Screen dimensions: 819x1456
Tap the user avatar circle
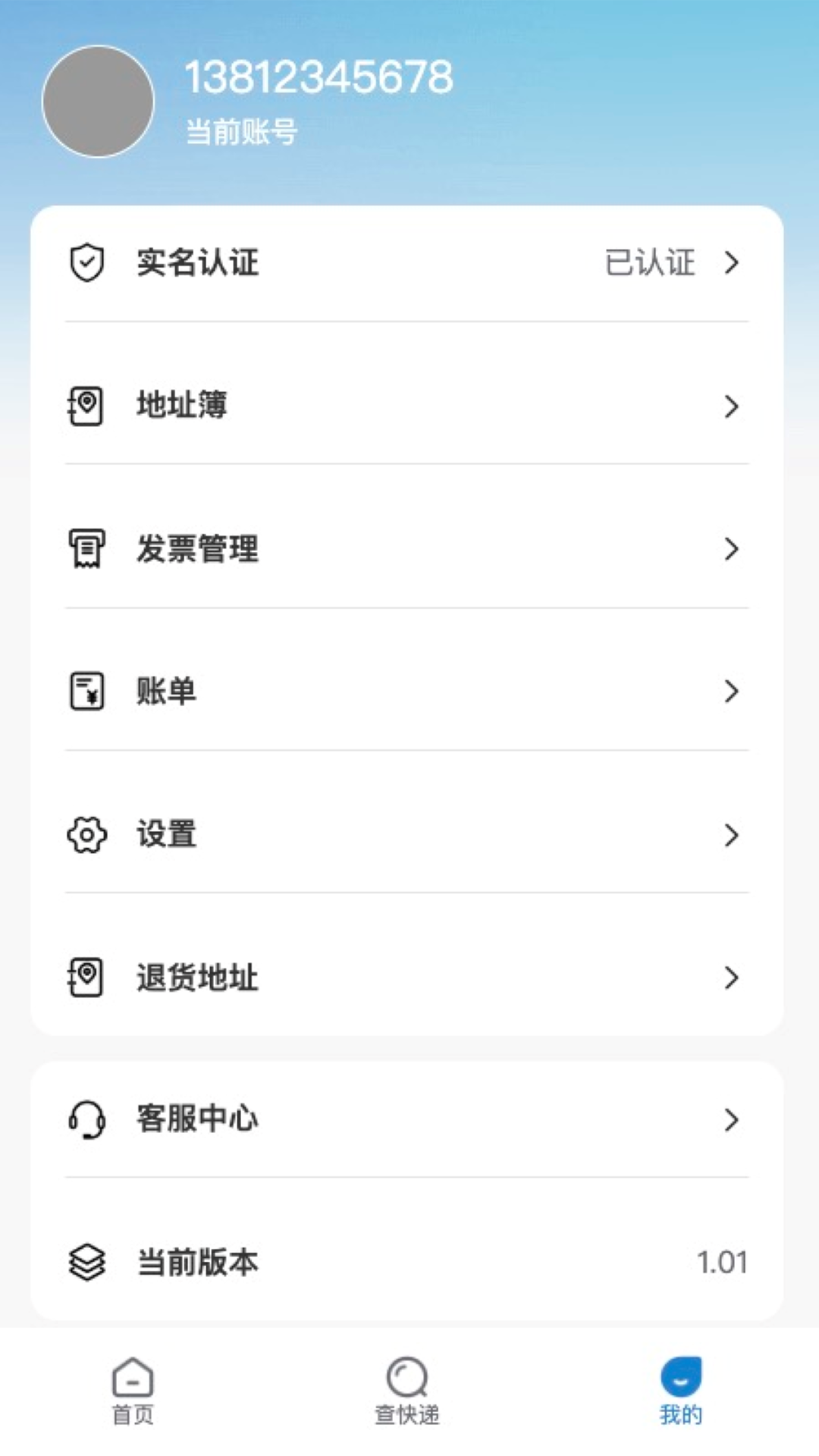click(x=98, y=101)
